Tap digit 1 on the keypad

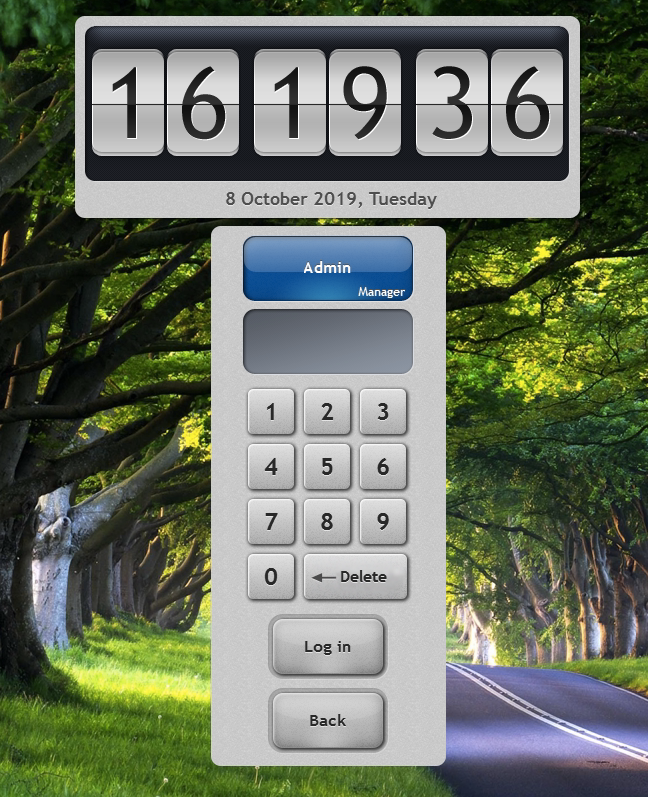[271, 411]
